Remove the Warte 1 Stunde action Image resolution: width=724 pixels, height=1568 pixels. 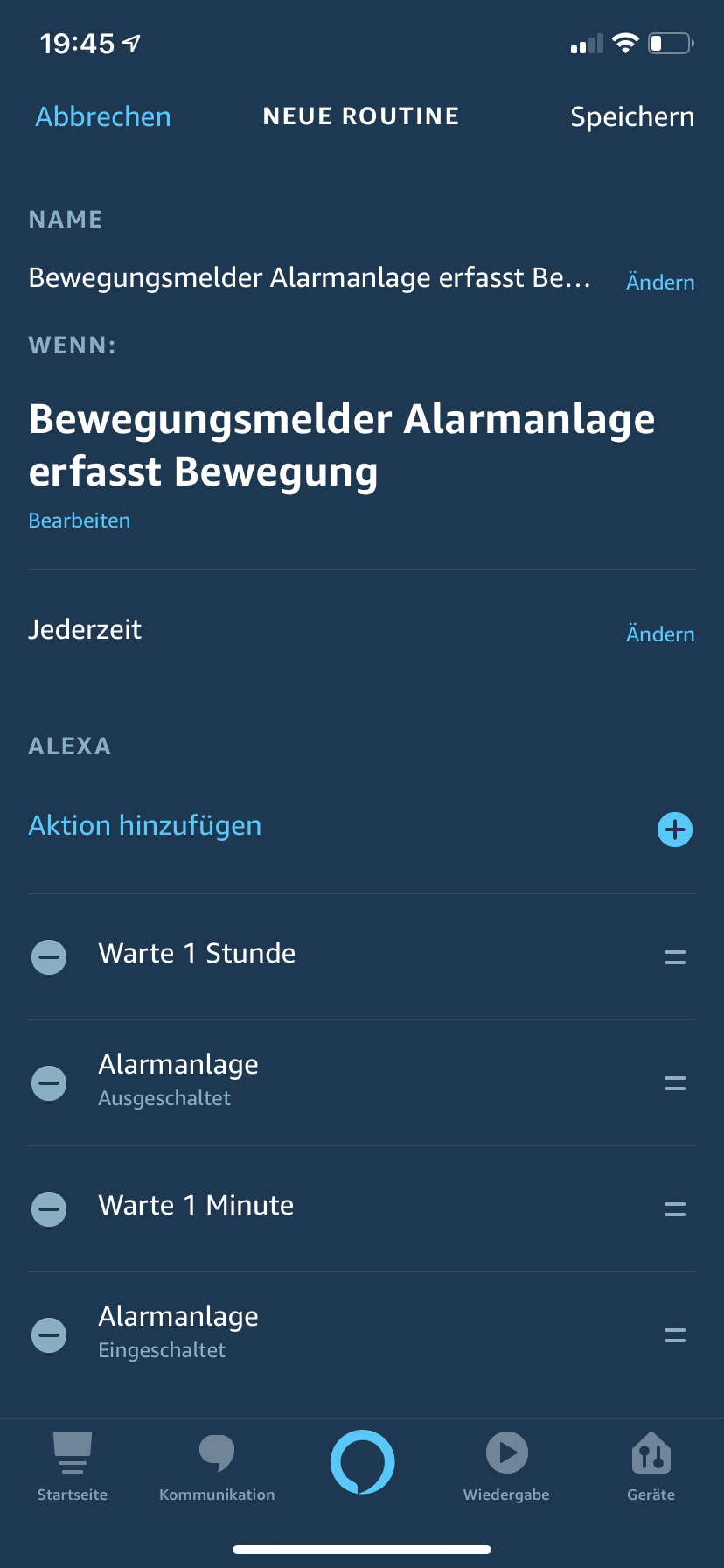pyautogui.click(x=49, y=956)
